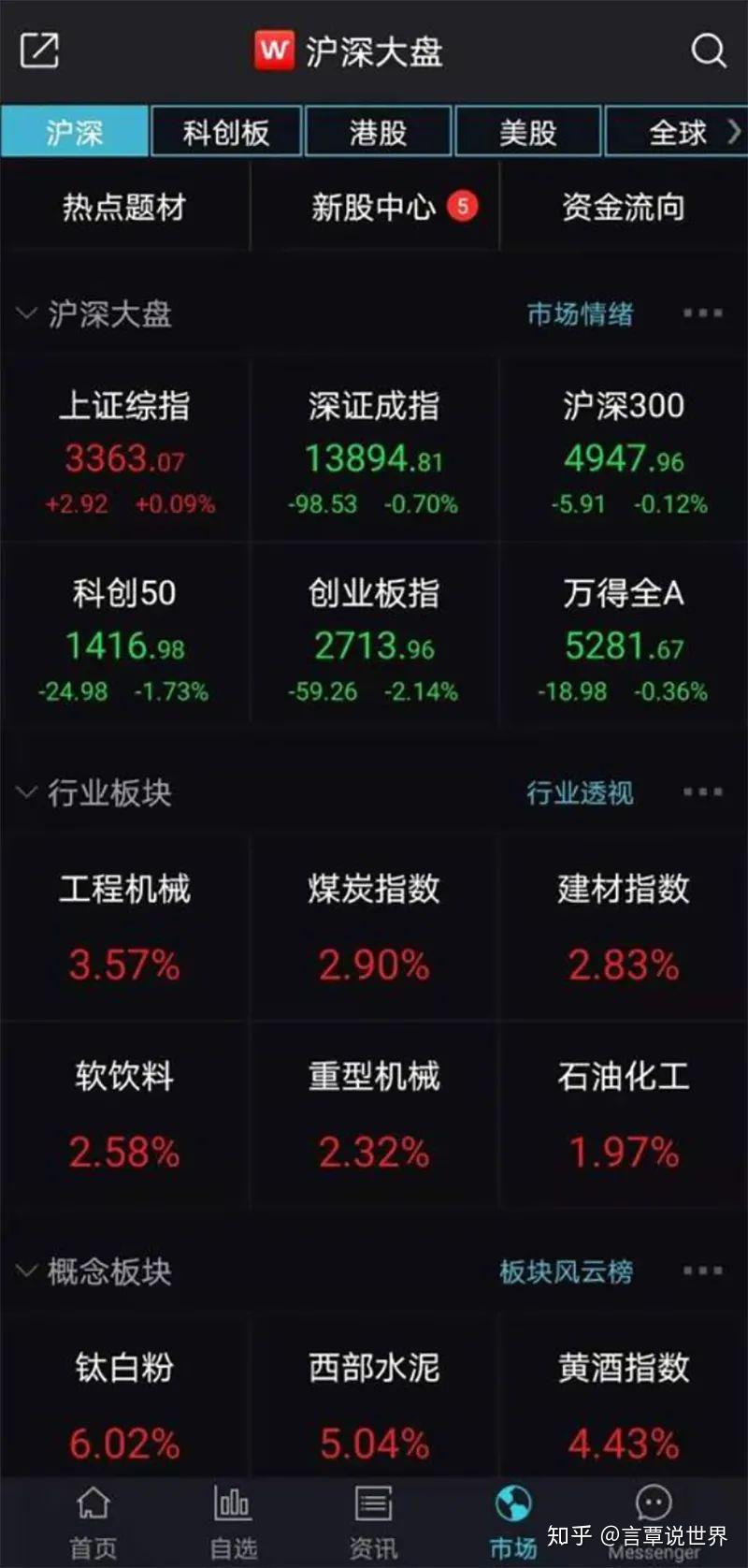This screenshot has height=1568, width=748.
Task: Open 资金流向
Action: [x=624, y=207]
